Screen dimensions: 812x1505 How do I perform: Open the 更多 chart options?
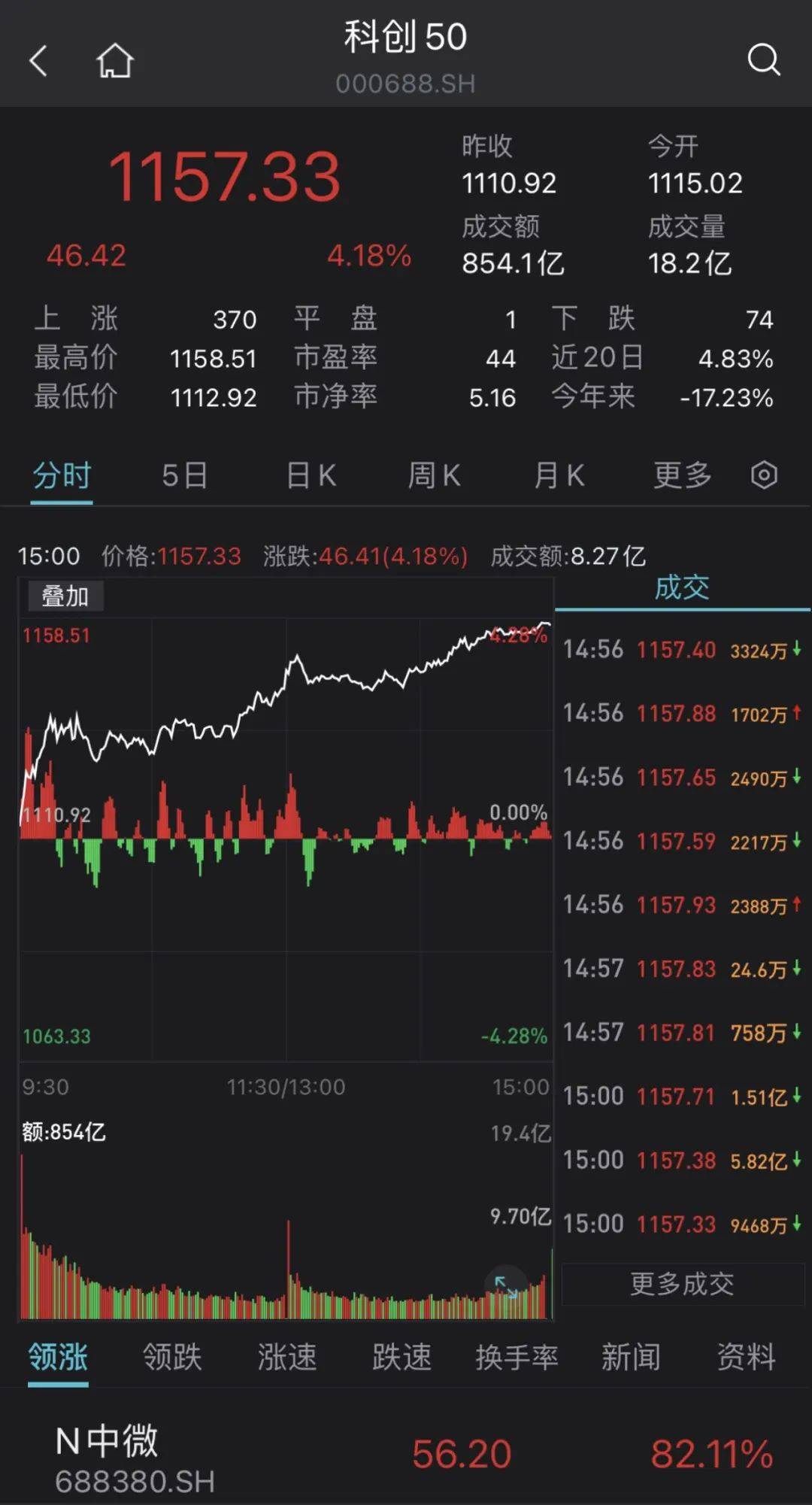(682, 475)
